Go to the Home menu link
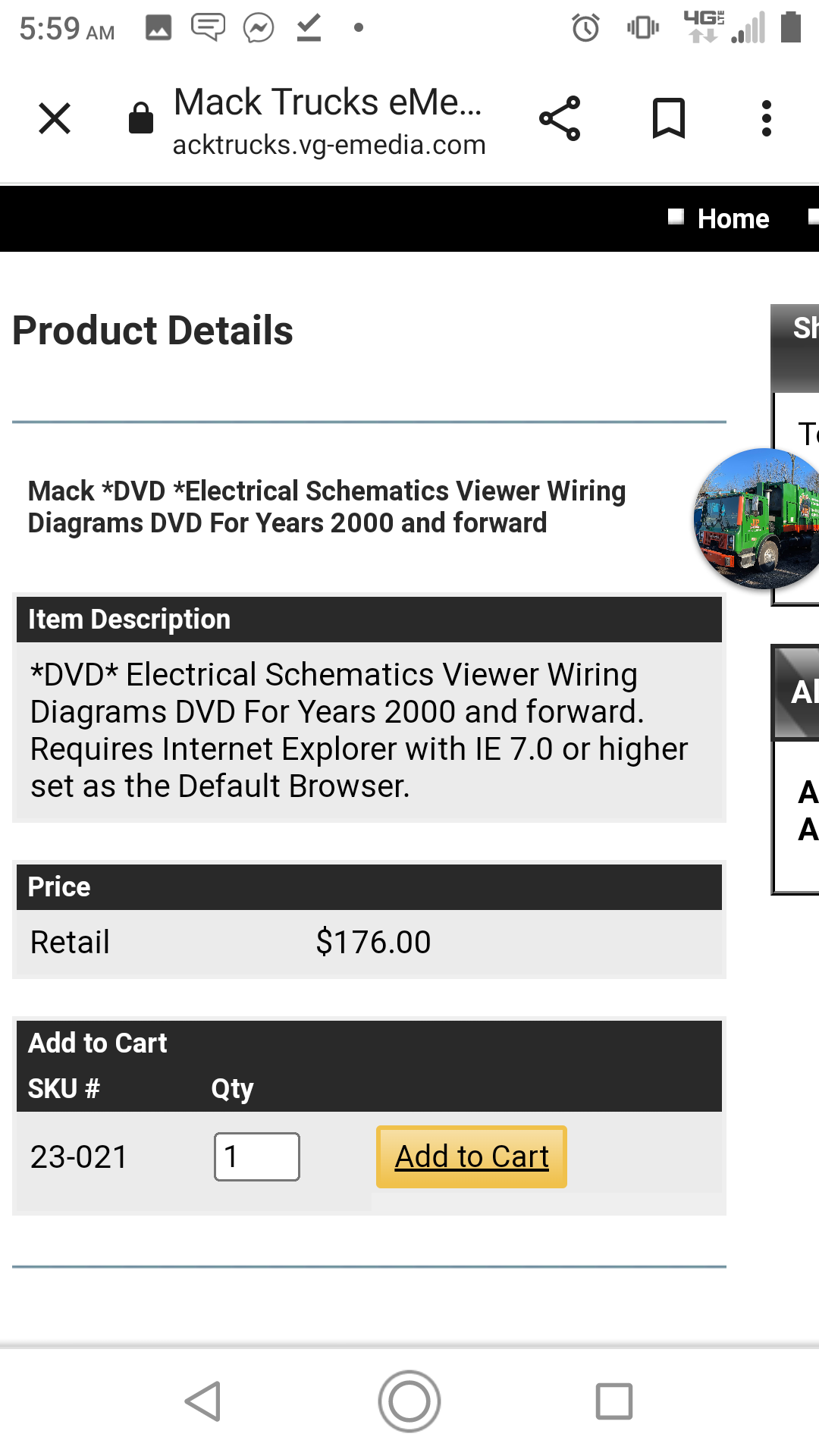 [x=733, y=218]
